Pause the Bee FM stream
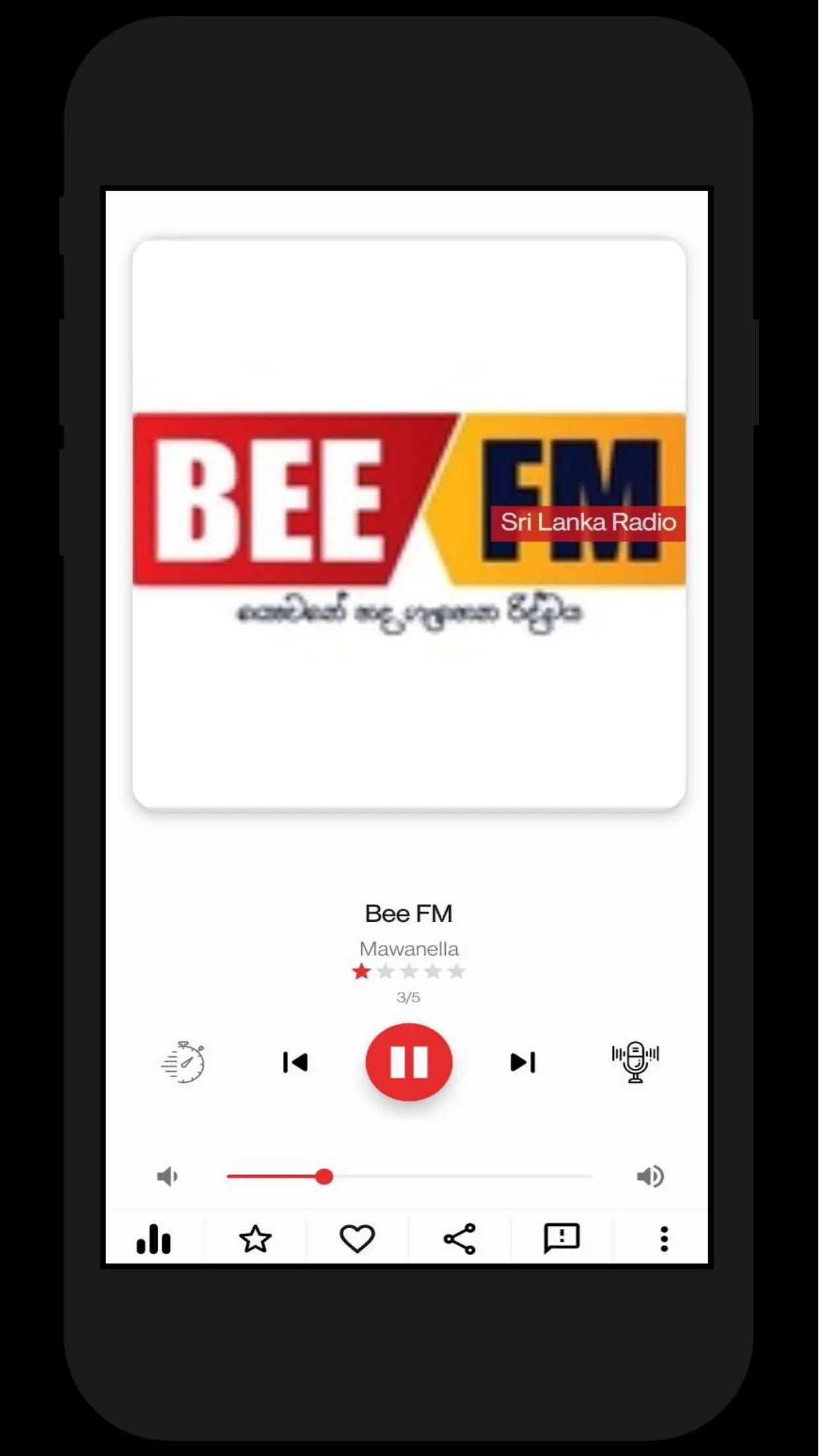819x1456 pixels. [x=409, y=1062]
